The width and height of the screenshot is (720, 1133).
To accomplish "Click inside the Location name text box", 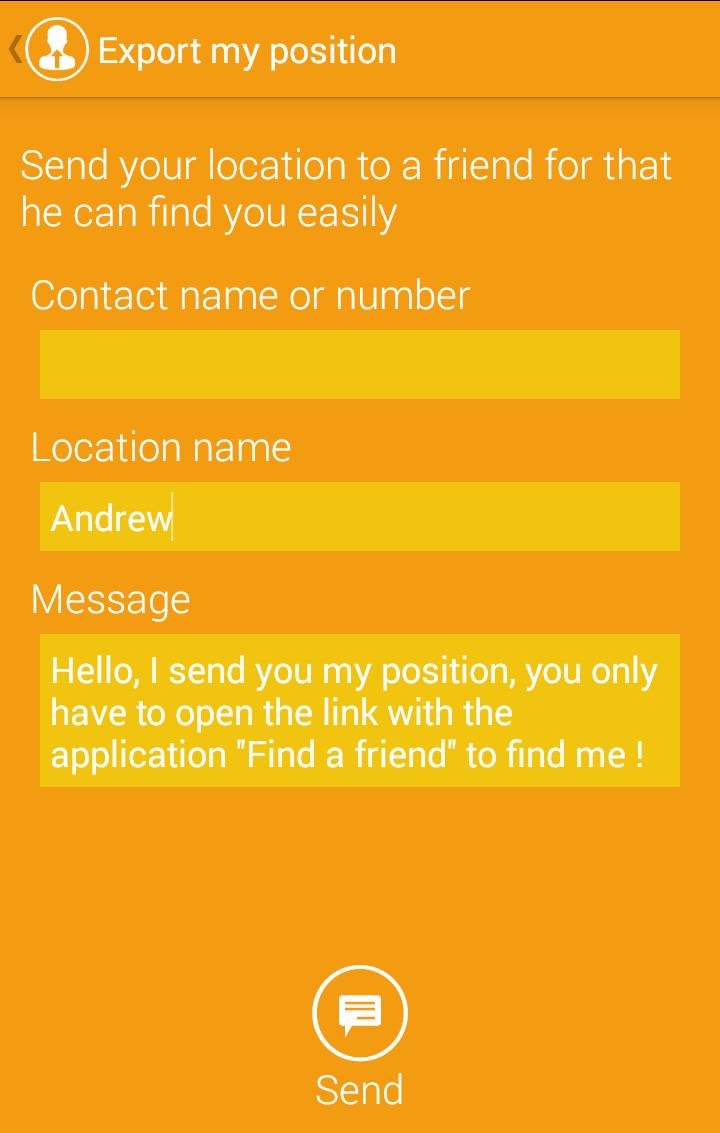I will coord(360,516).
